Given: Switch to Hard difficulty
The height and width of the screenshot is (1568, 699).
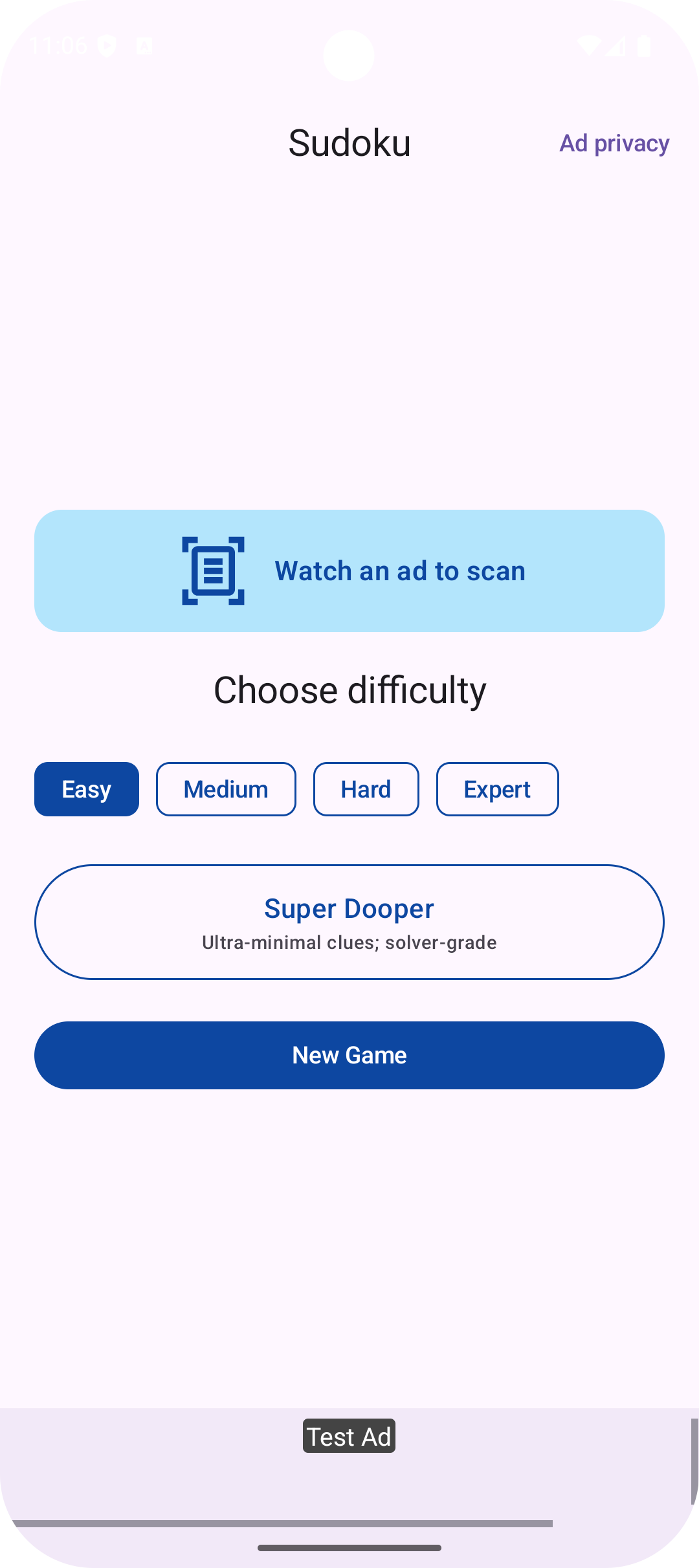Looking at the screenshot, I should tap(366, 789).
